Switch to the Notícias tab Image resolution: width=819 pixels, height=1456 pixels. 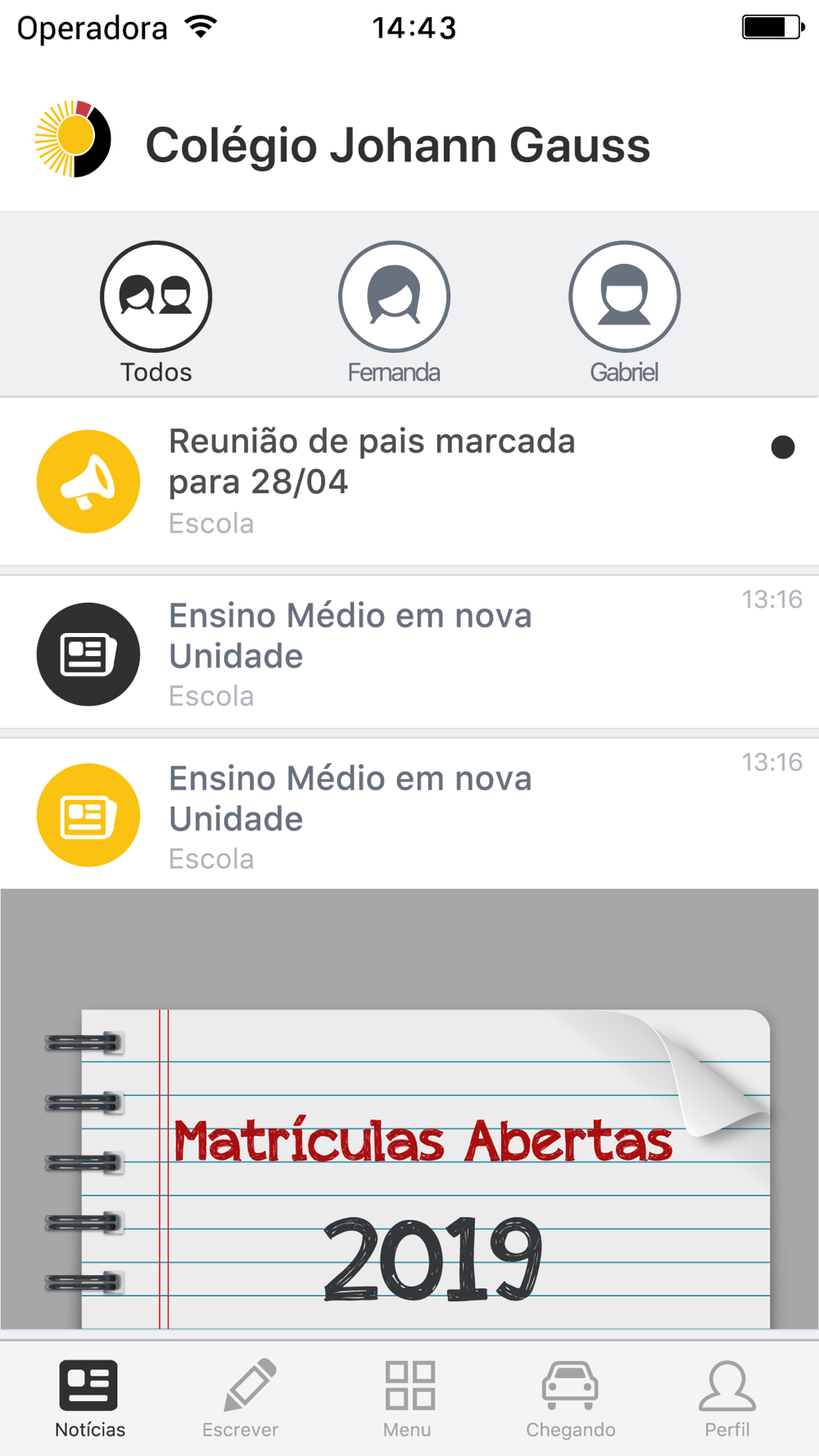[x=89, y=1399]
